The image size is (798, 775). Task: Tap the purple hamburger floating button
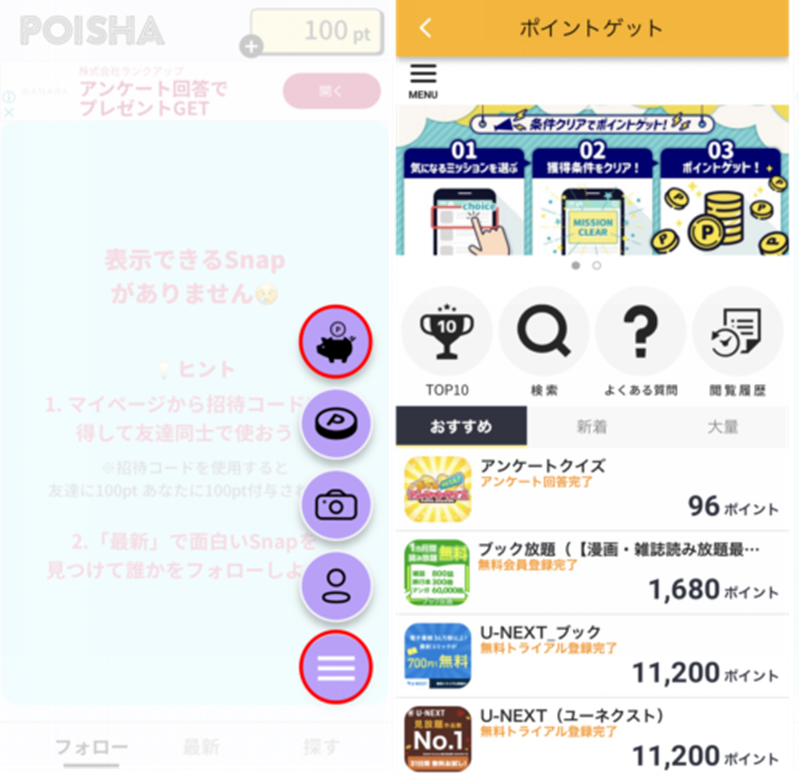click(337, 667)
